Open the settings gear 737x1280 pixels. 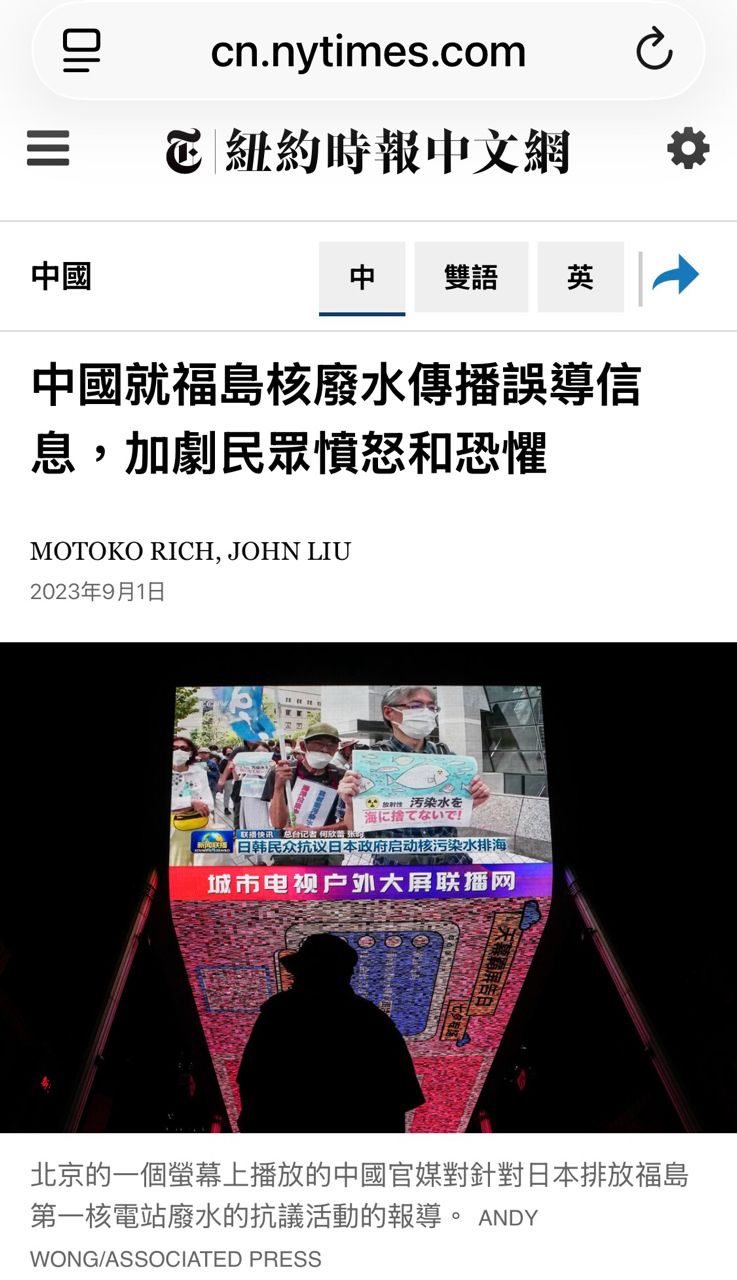tap(688, 150)
